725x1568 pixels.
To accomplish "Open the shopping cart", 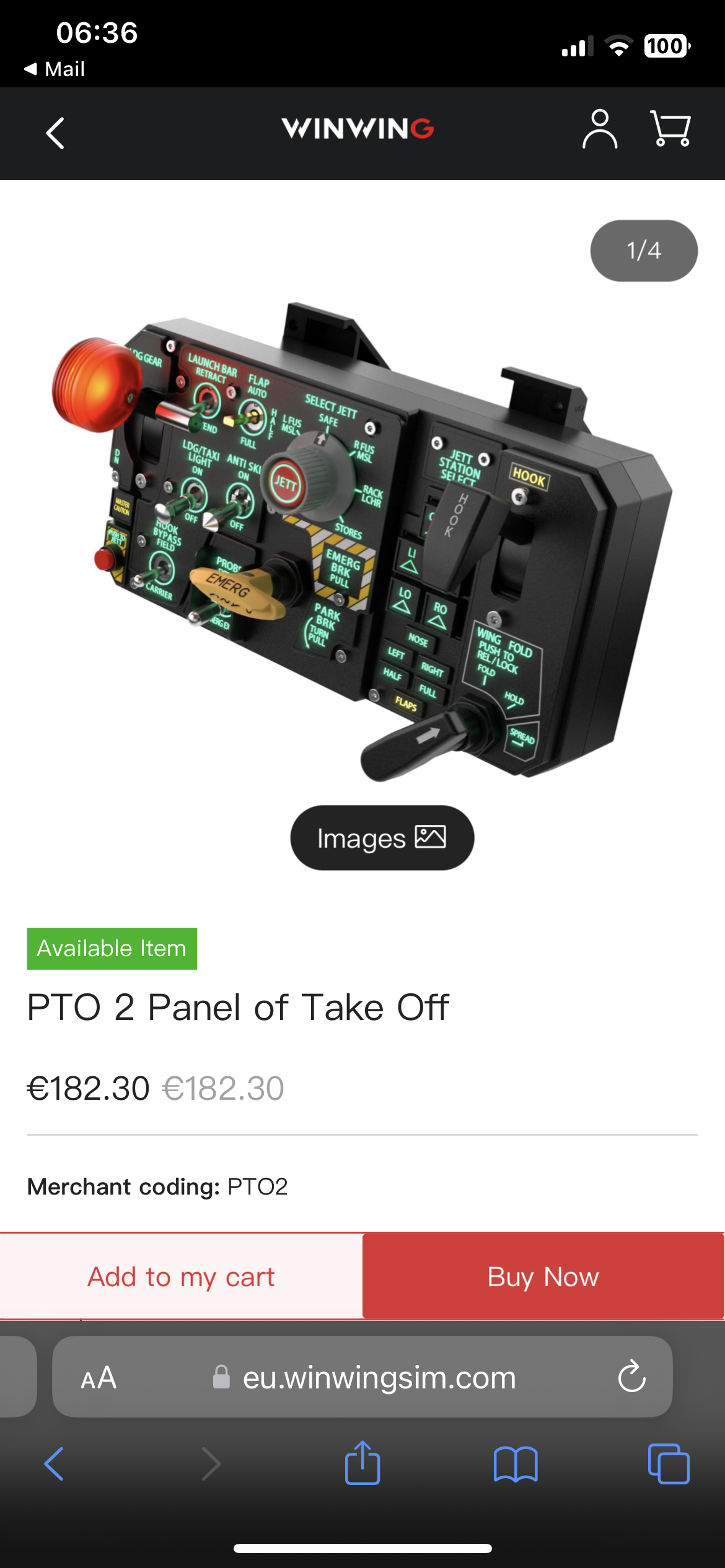I will (670, 129).
